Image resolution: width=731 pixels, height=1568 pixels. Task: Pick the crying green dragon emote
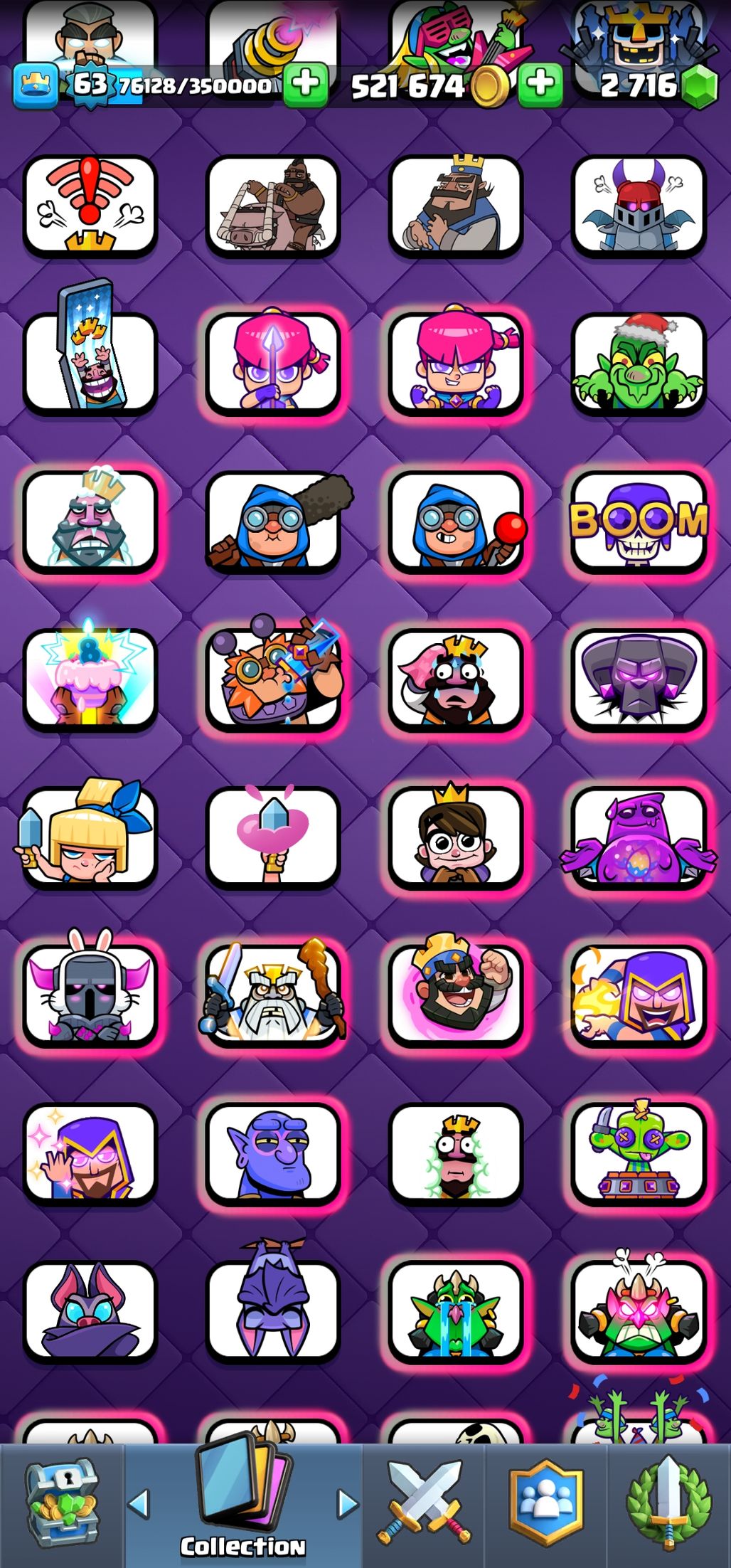[x=456, y=1311]
